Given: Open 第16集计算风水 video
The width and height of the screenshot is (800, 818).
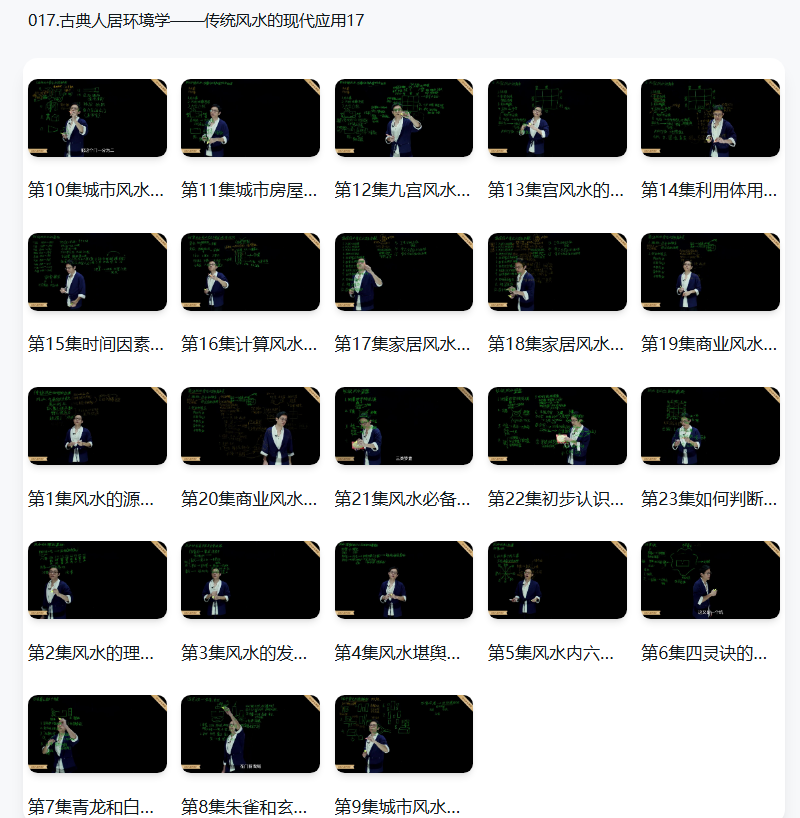Looking at the screenshot, I should (x=250, y=272).
